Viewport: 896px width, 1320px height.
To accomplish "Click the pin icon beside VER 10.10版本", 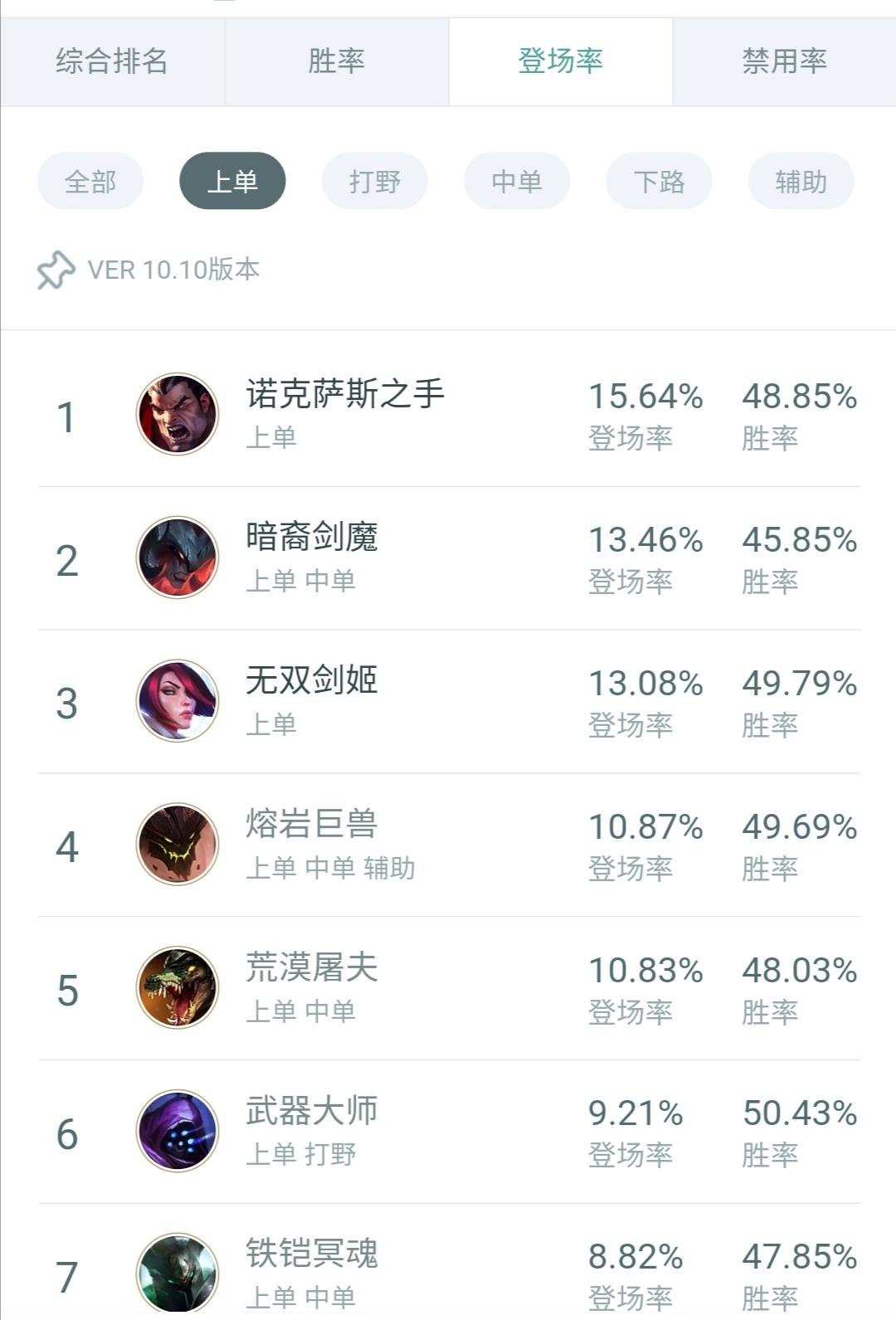I will click(55, 270).
